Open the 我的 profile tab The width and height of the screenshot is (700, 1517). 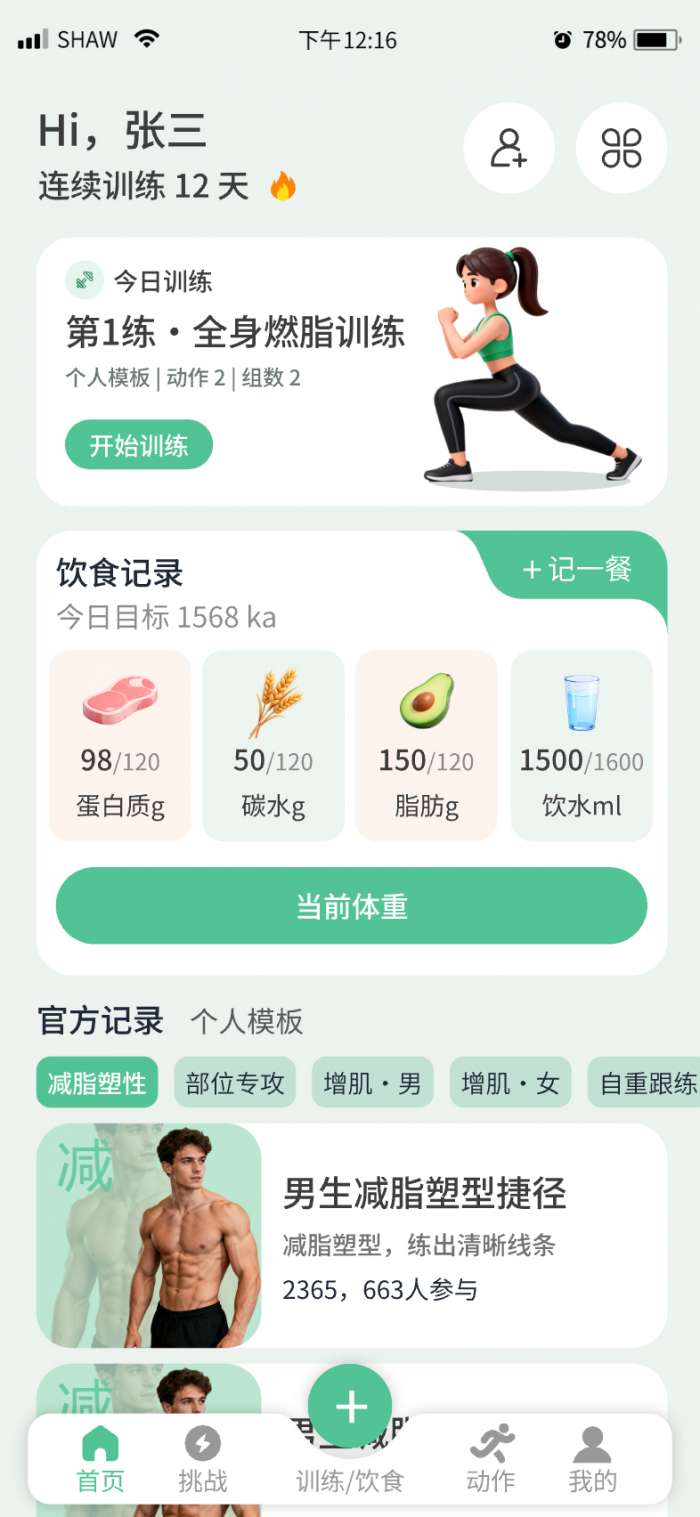click(x=593, y=1460)
